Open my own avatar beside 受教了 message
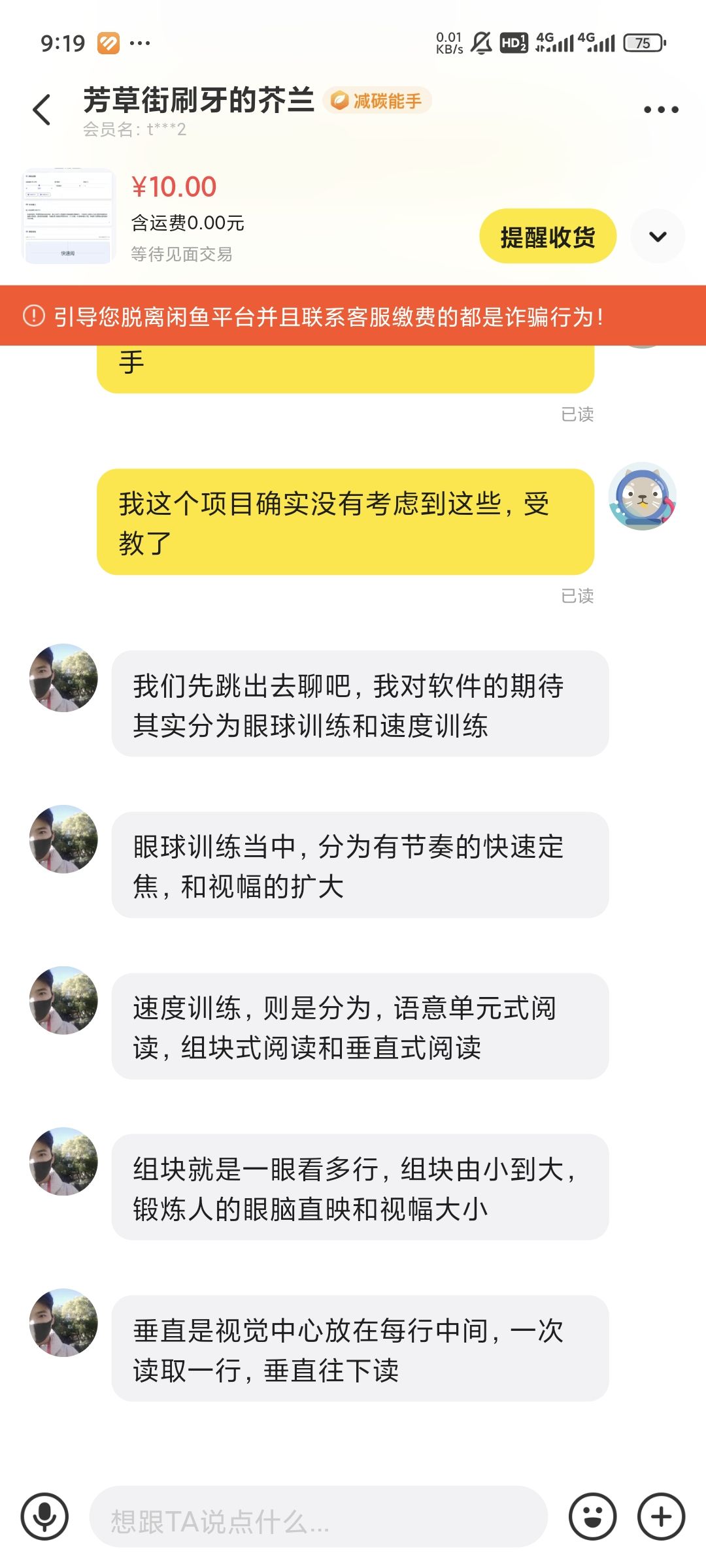 click(643, 496)
